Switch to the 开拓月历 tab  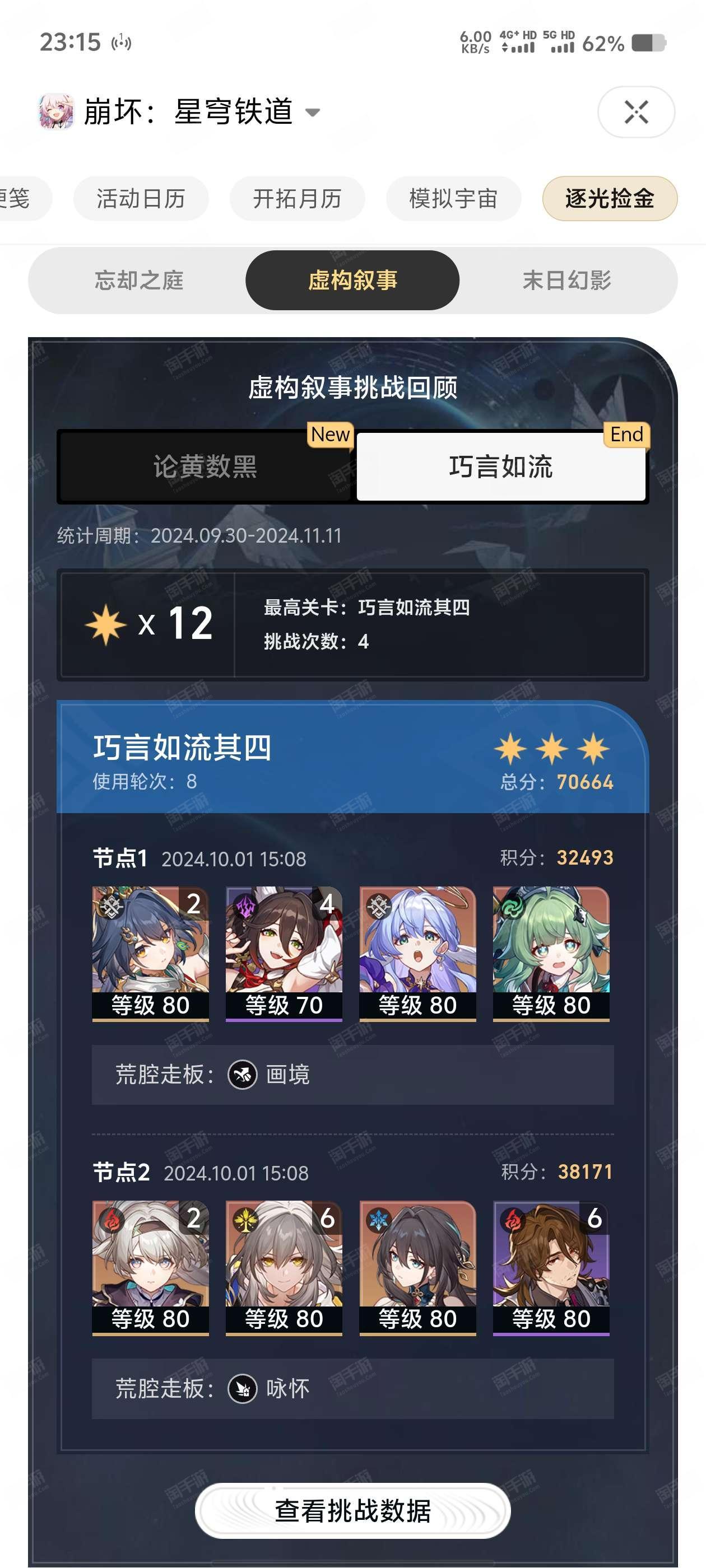point(298,198)
